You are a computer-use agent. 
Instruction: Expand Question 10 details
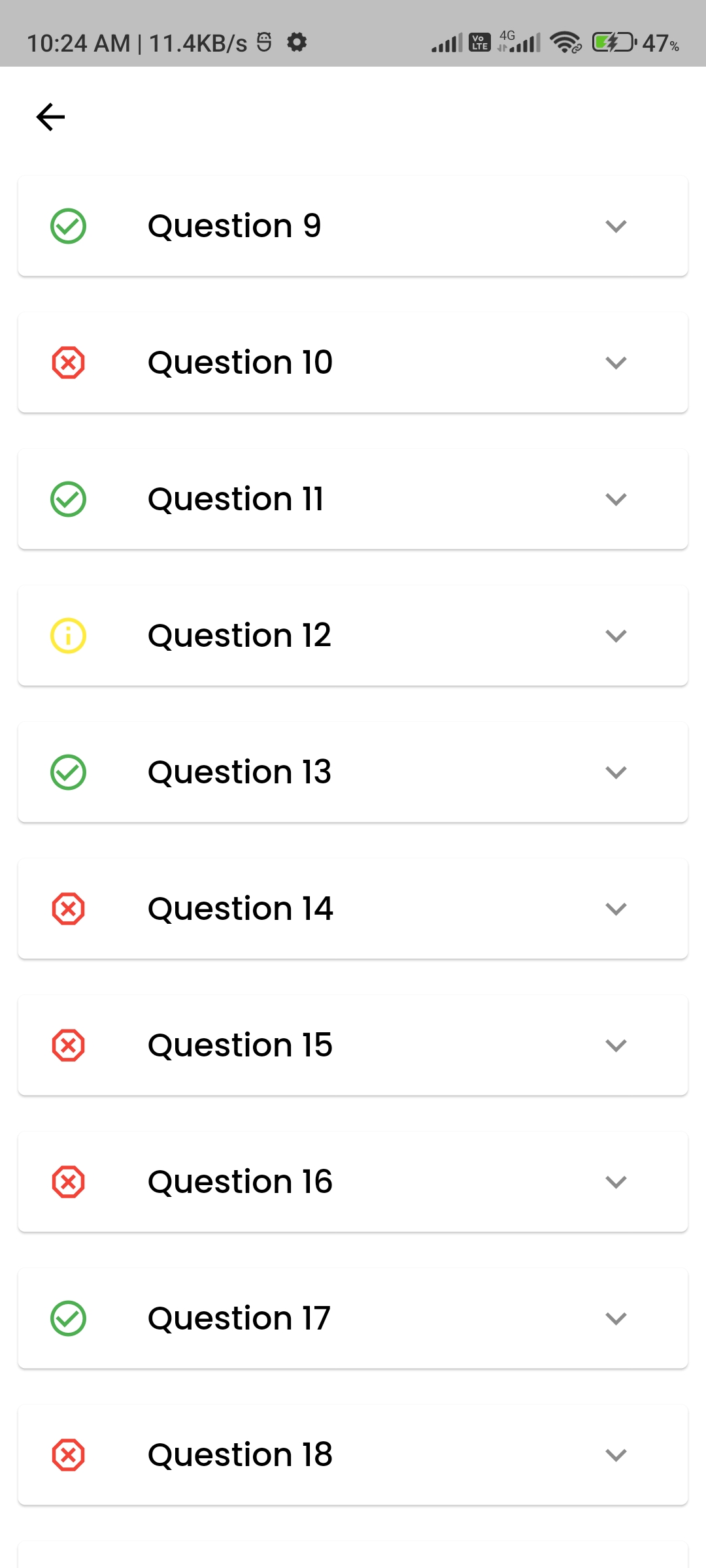coord(353,363)
